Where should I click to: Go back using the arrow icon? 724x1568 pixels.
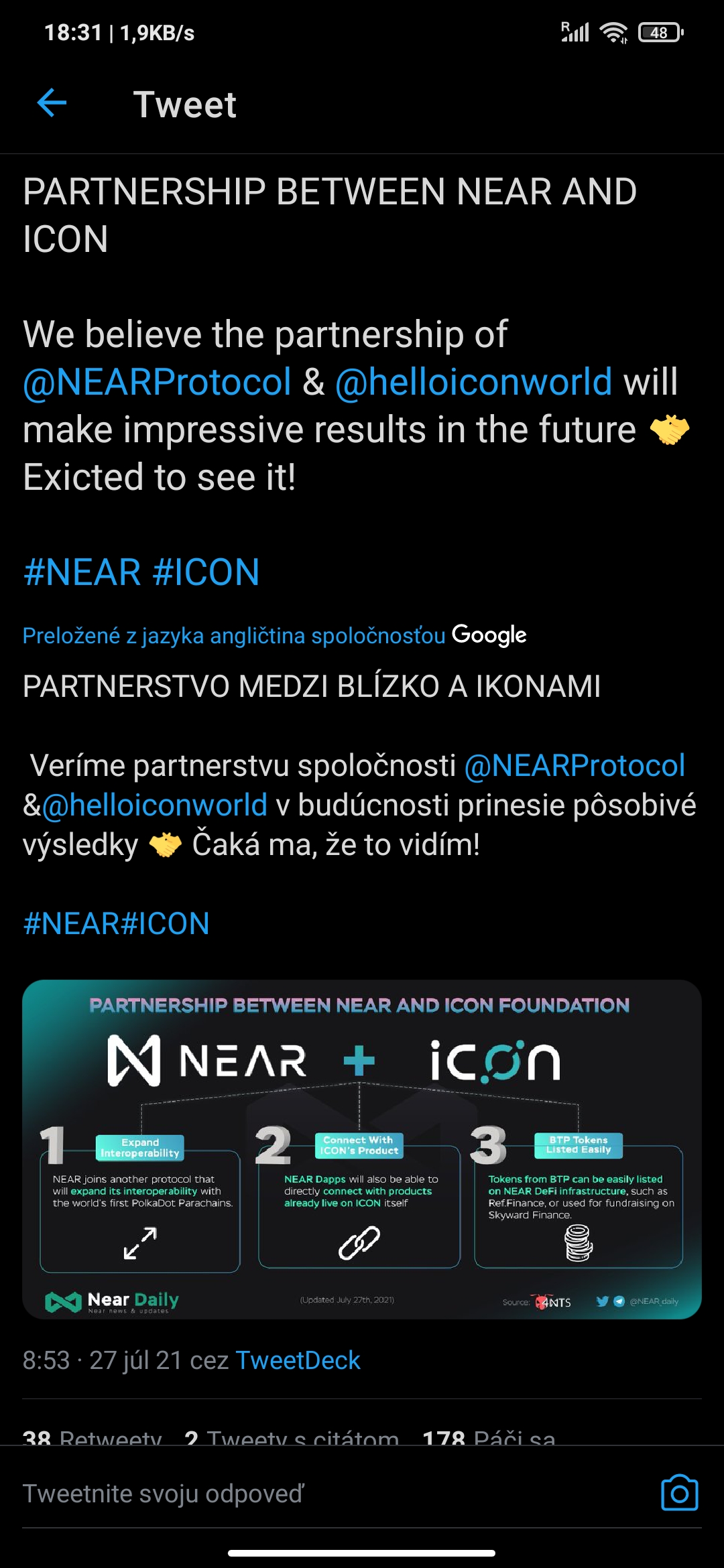[52, 103]
